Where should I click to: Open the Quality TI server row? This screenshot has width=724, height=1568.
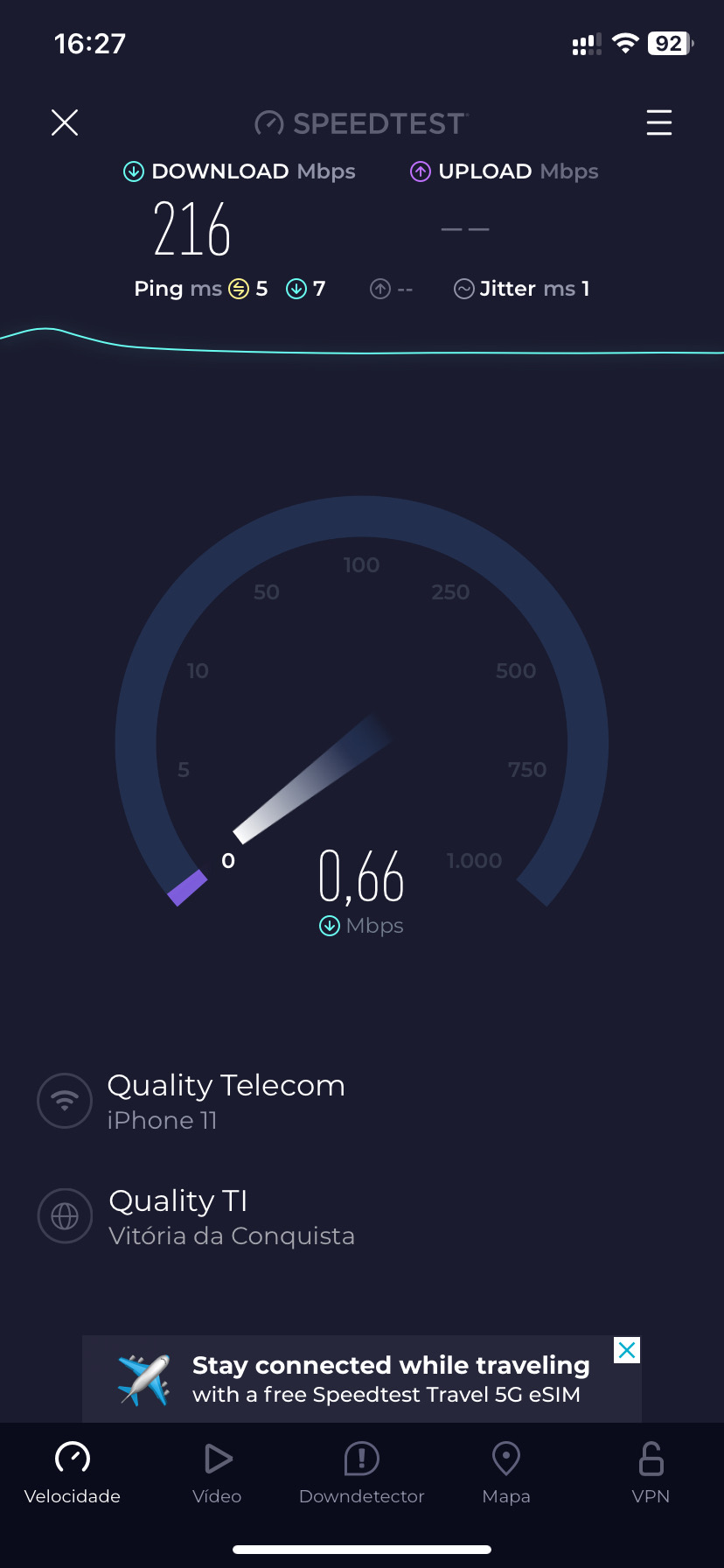231,1216
